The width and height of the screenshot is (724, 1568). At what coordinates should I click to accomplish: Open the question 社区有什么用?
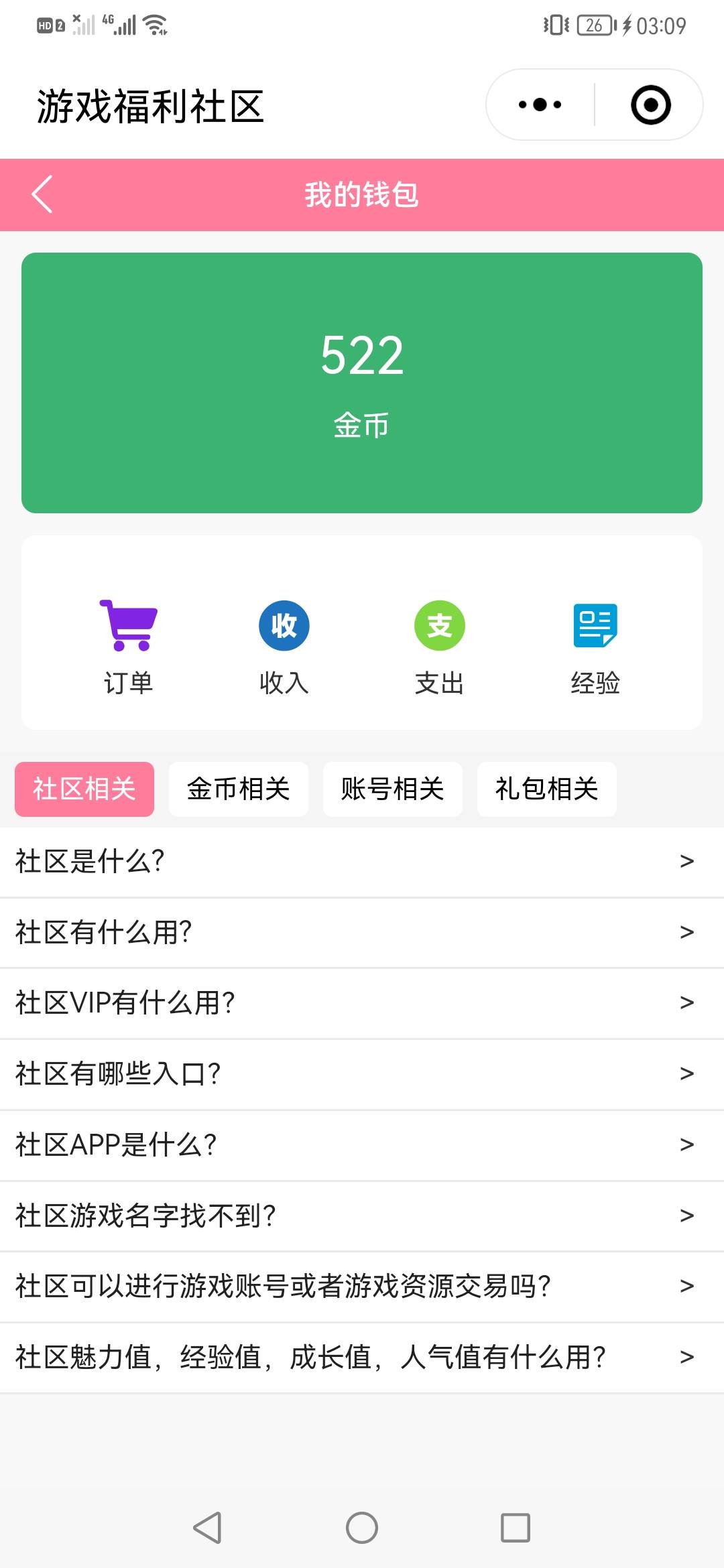click(362, 932)
